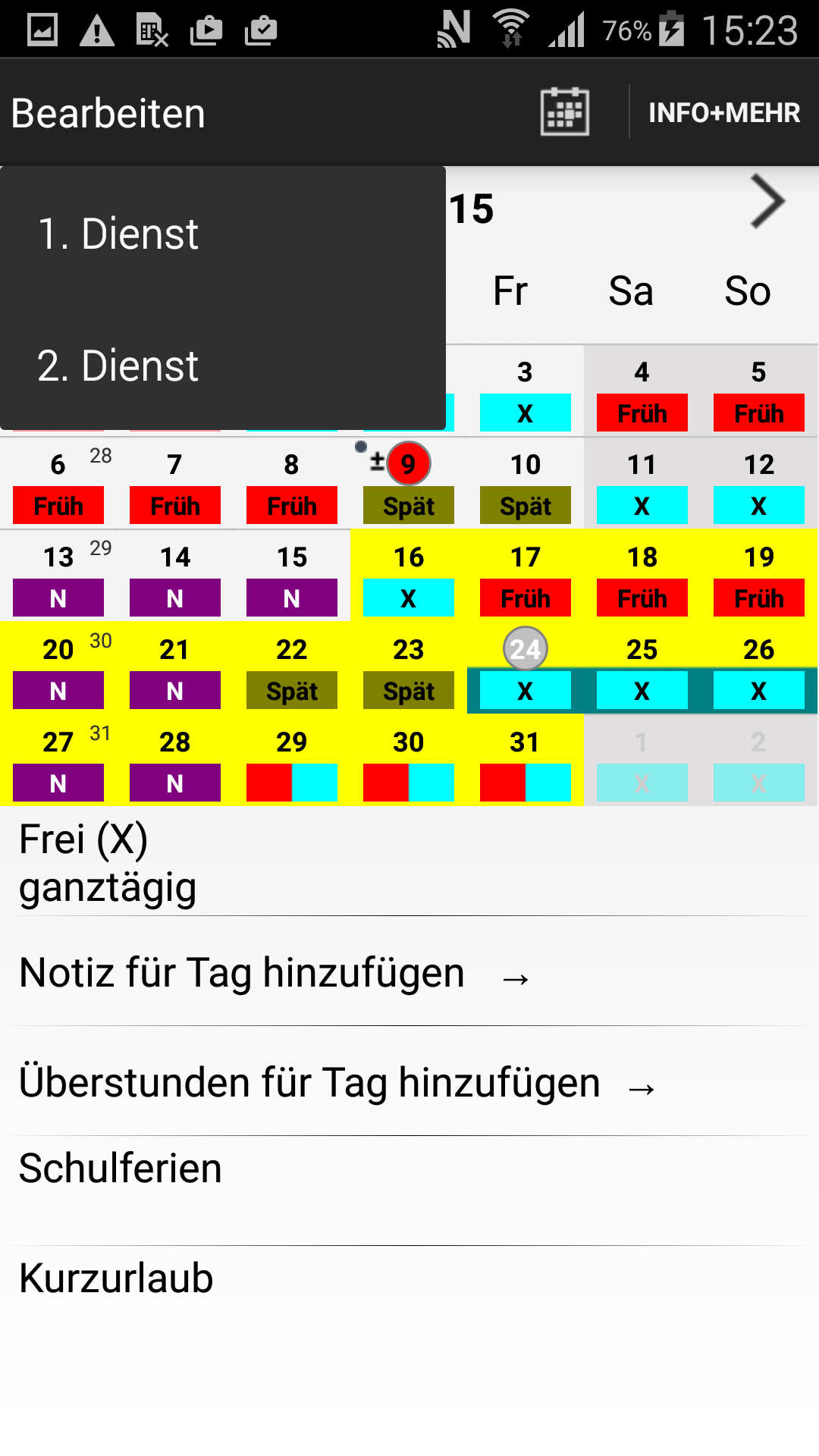
Task: Select 1. Dienst from the dropdown
Action: (223, 234)
